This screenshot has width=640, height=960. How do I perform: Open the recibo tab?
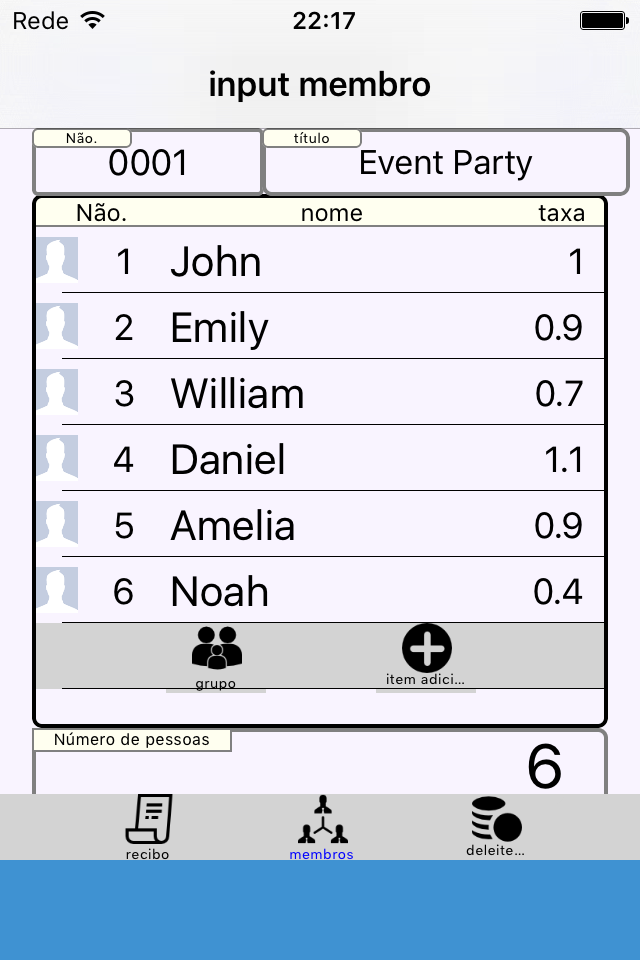click(x=148, y=827)
